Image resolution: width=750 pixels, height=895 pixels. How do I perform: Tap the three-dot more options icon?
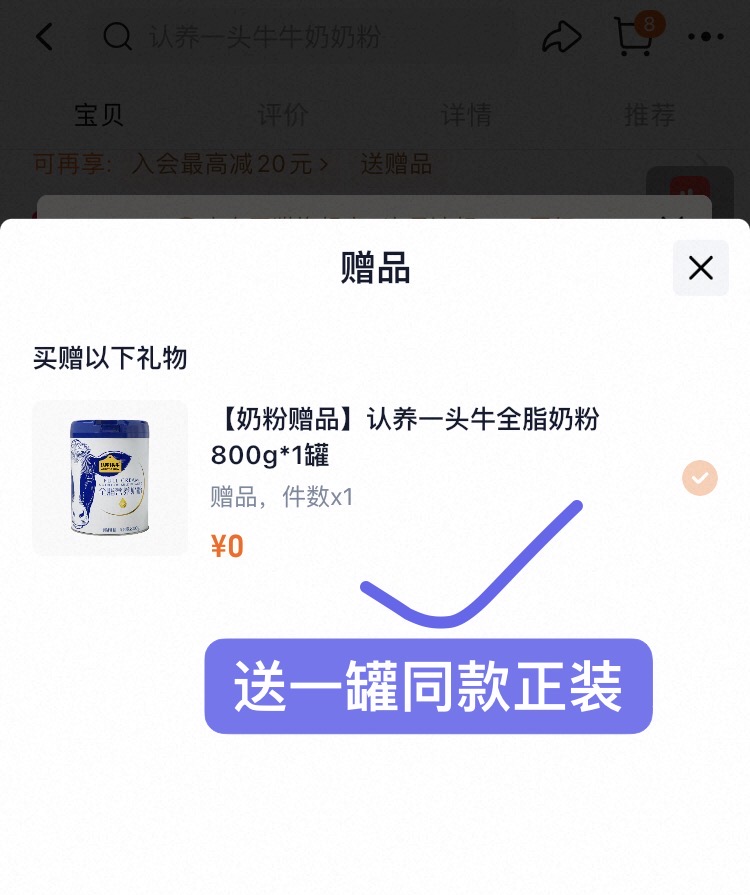coord(707,37)
